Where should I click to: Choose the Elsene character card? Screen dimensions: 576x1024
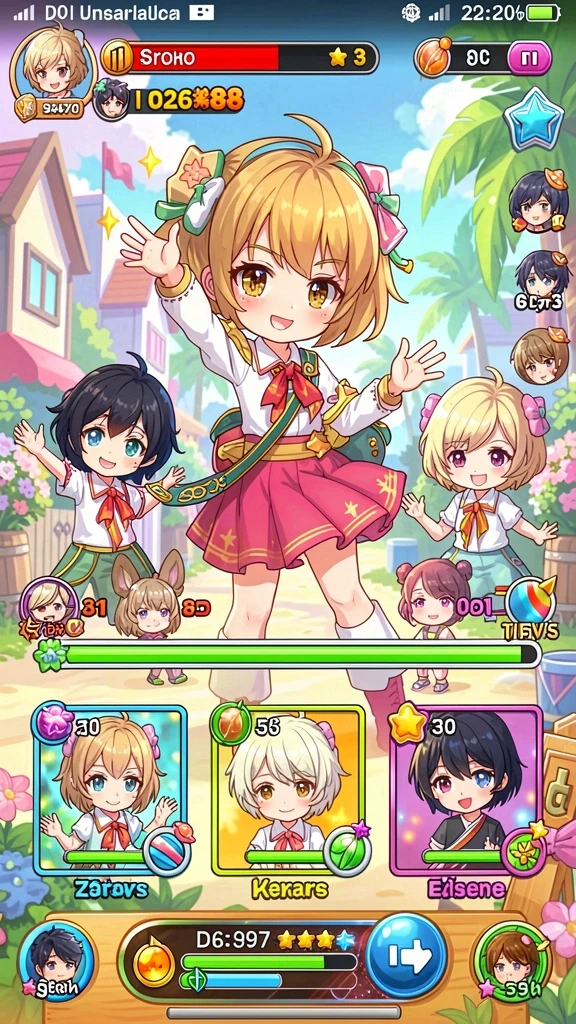466,790
